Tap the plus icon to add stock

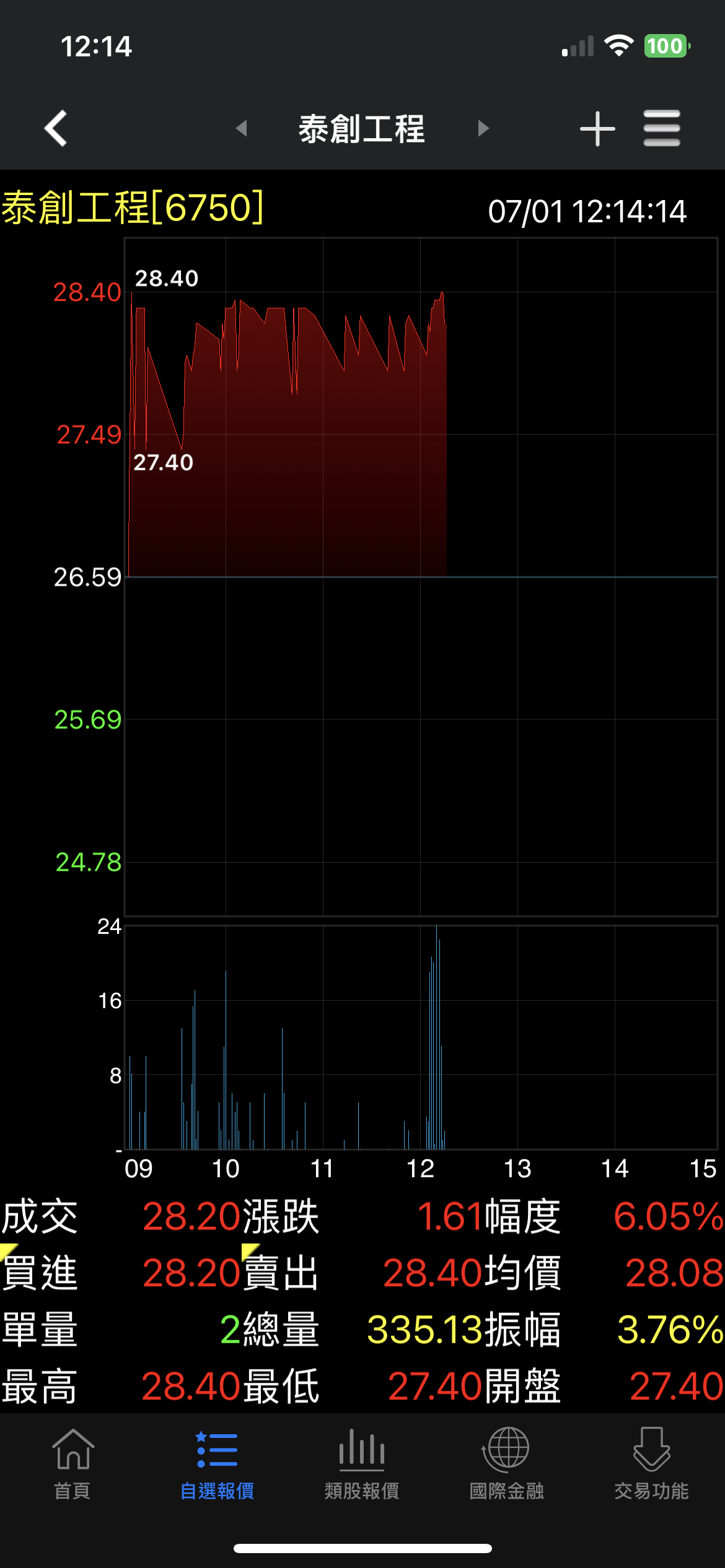click(597, 128)
